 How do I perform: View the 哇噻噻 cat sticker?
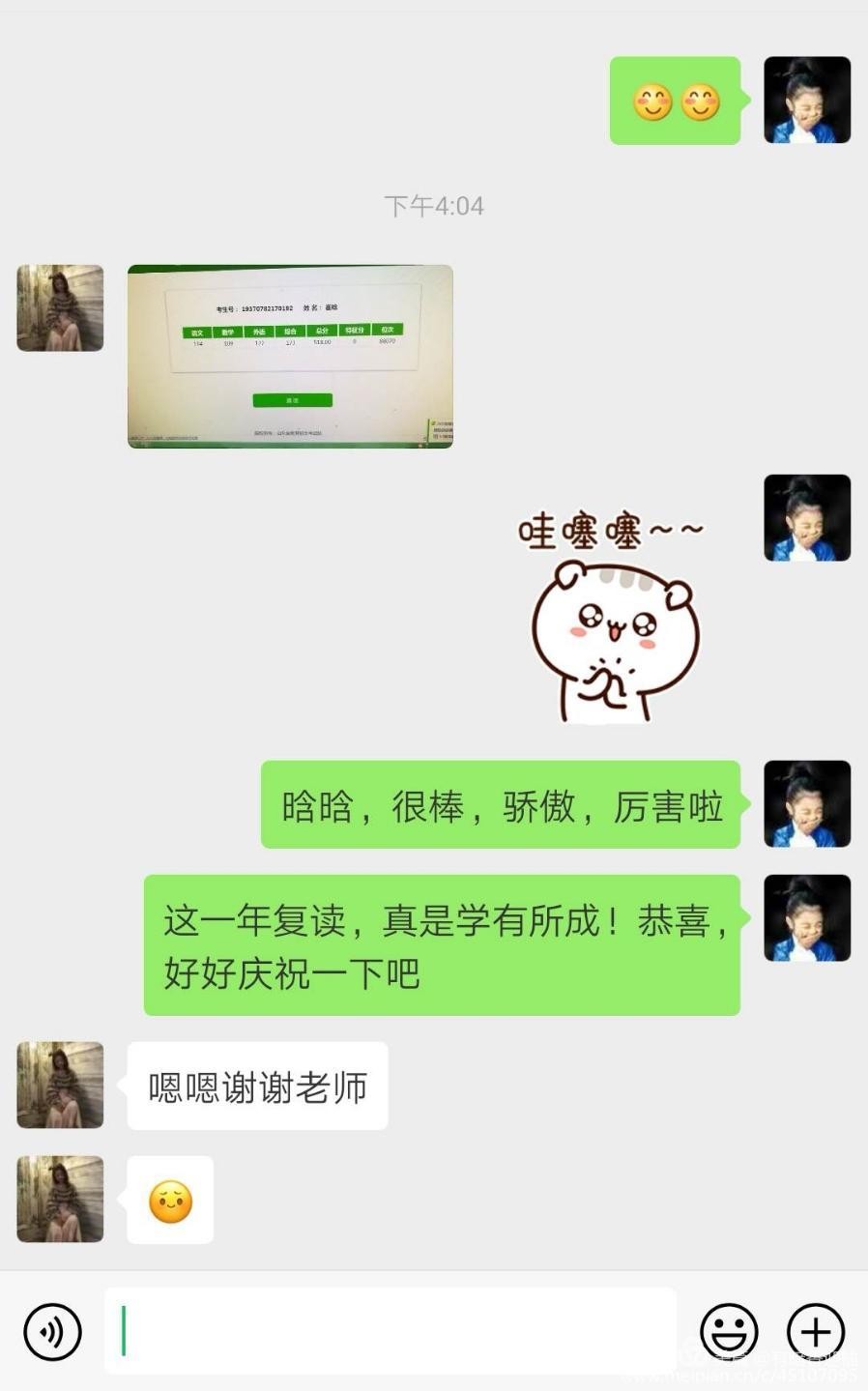coord(612,619)
